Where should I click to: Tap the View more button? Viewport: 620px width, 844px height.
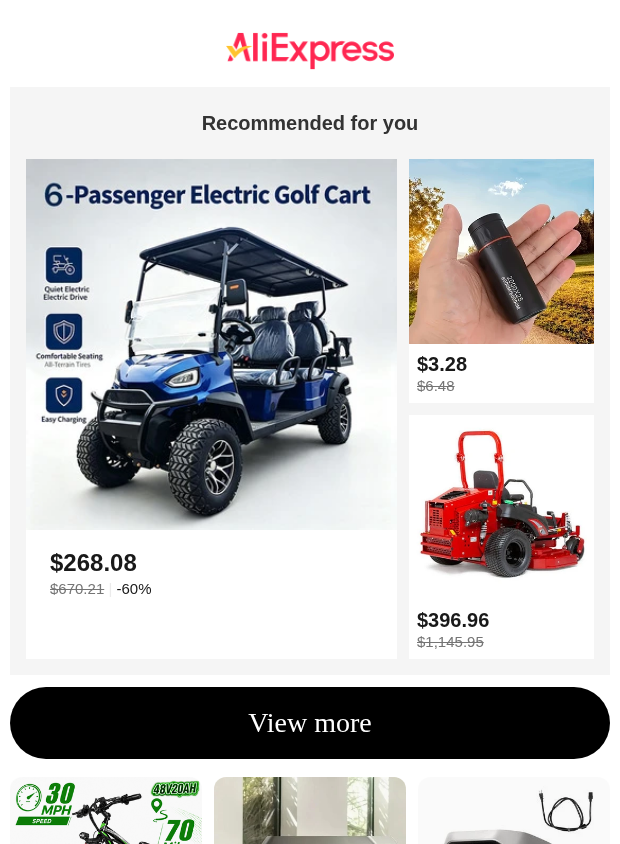310,723
